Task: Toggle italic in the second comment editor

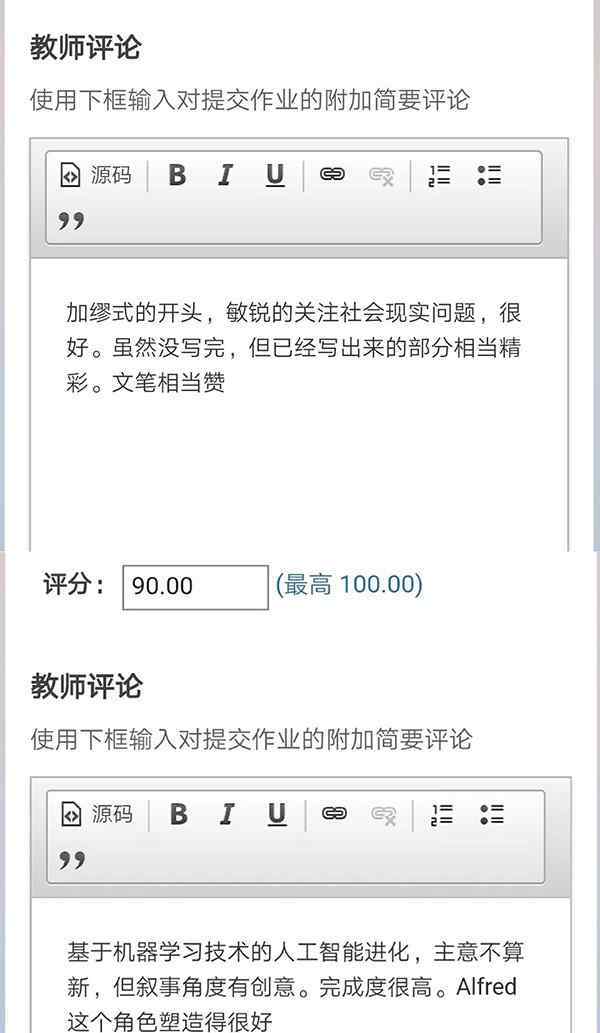Action: pos(227,814)
